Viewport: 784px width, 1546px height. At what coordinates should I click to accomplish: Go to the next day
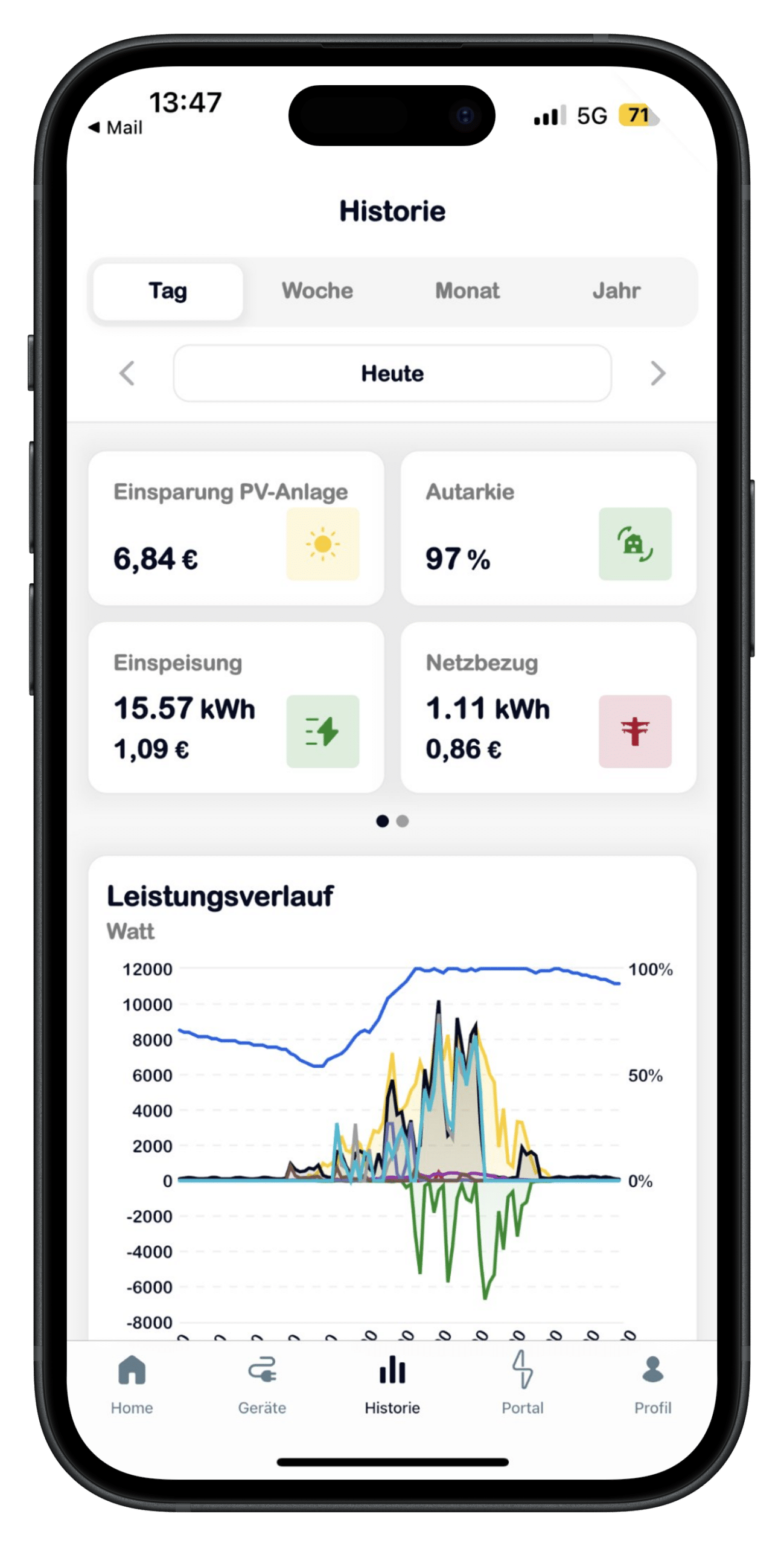pos(658,373)
